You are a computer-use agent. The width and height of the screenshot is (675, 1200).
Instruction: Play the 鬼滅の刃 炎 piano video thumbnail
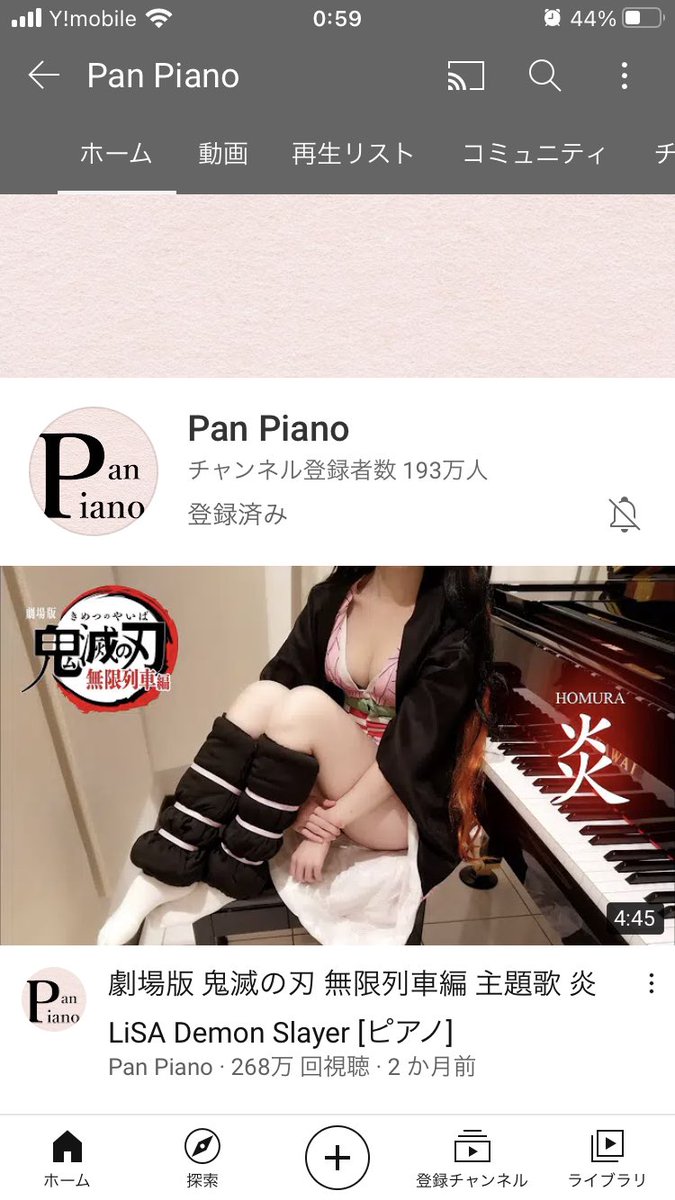click(337, 755)
